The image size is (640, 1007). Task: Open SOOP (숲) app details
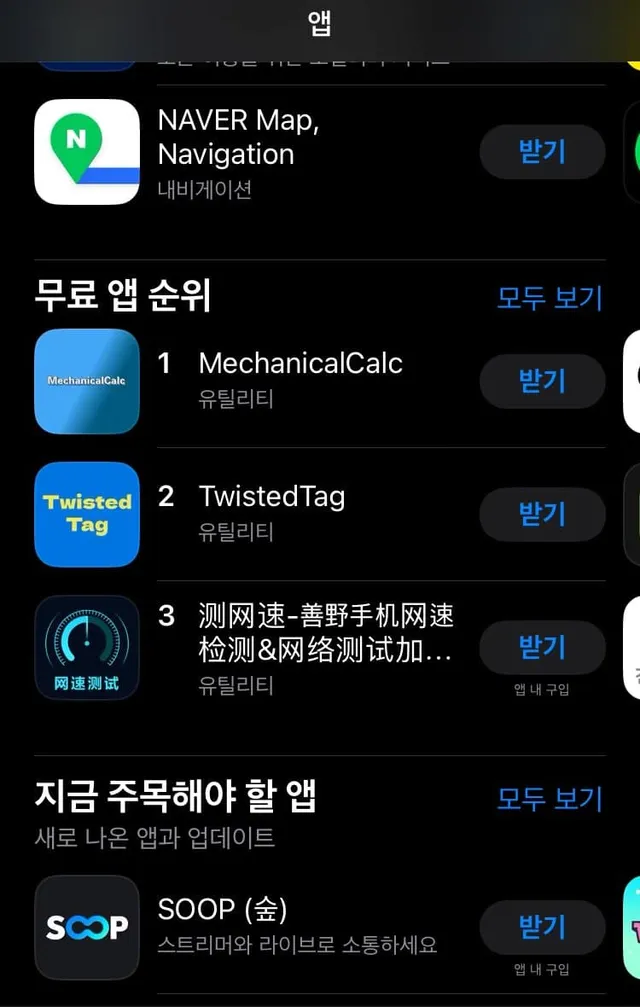coord(320,927)
